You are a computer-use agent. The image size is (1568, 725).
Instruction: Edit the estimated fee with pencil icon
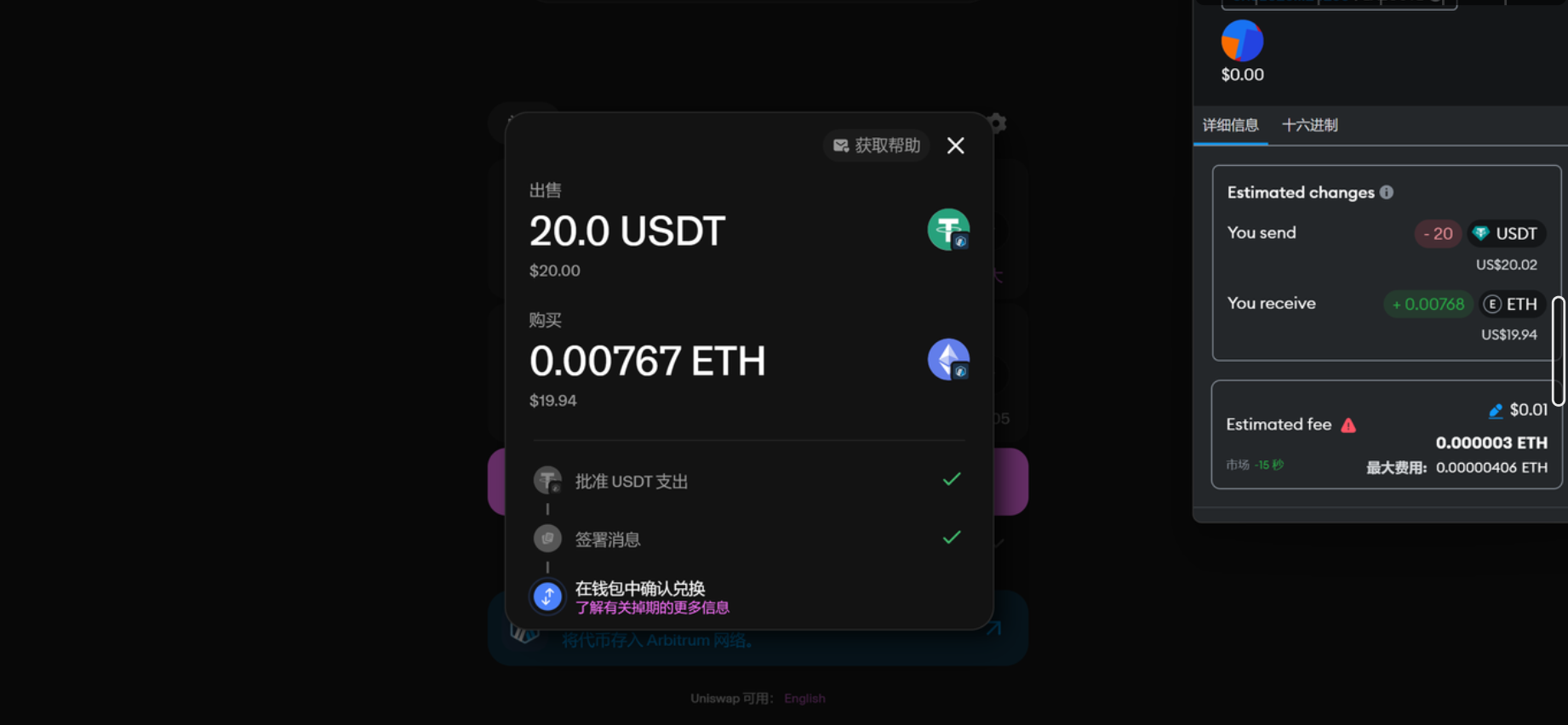click(1495, 411)
